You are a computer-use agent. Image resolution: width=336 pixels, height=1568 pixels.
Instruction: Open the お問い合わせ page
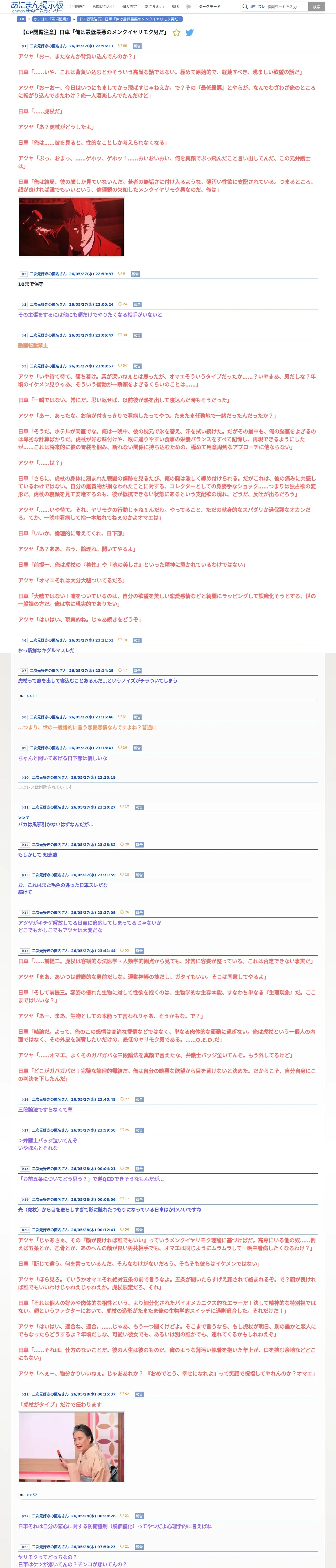click(103, 7)
